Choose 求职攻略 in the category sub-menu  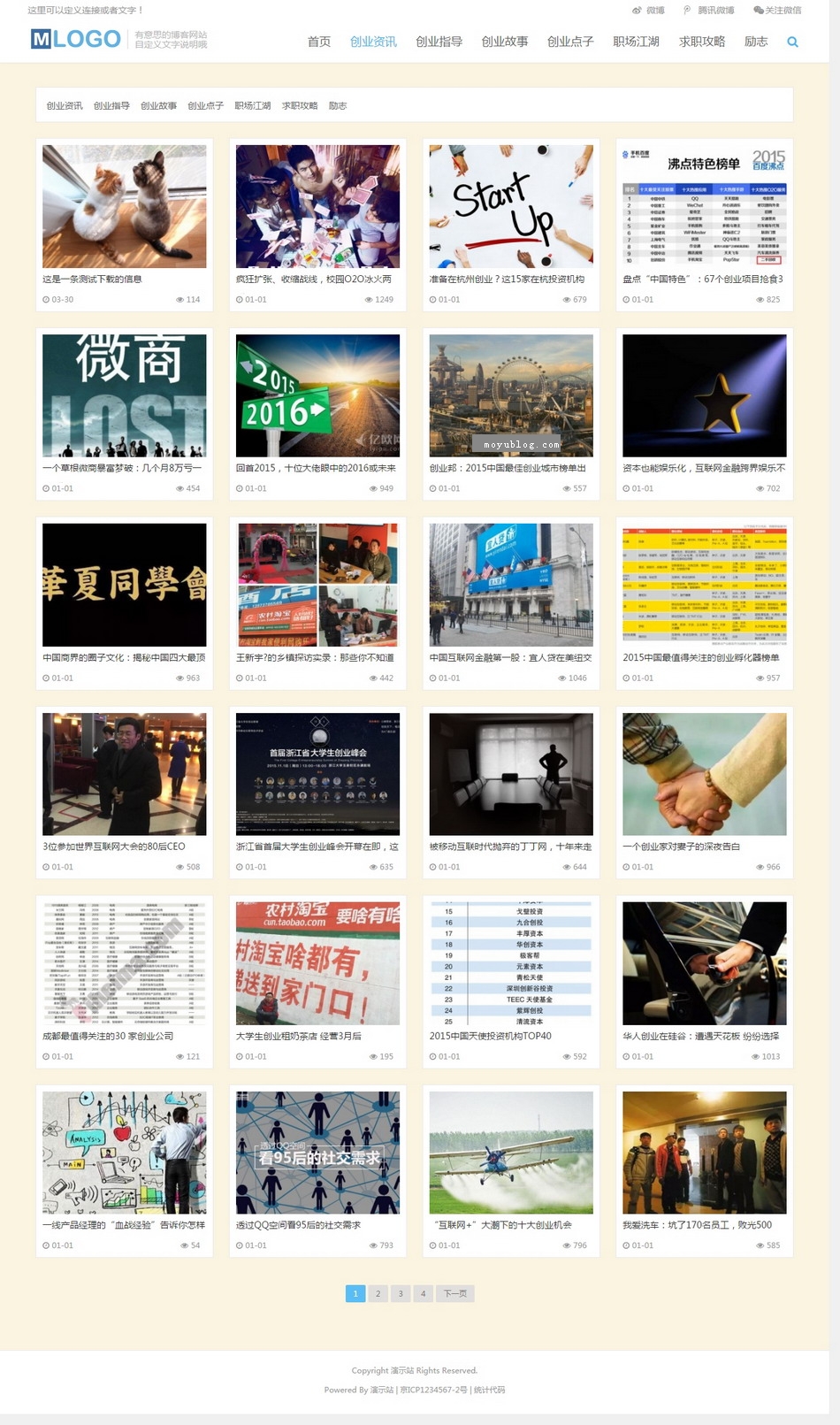pos(300,105)
